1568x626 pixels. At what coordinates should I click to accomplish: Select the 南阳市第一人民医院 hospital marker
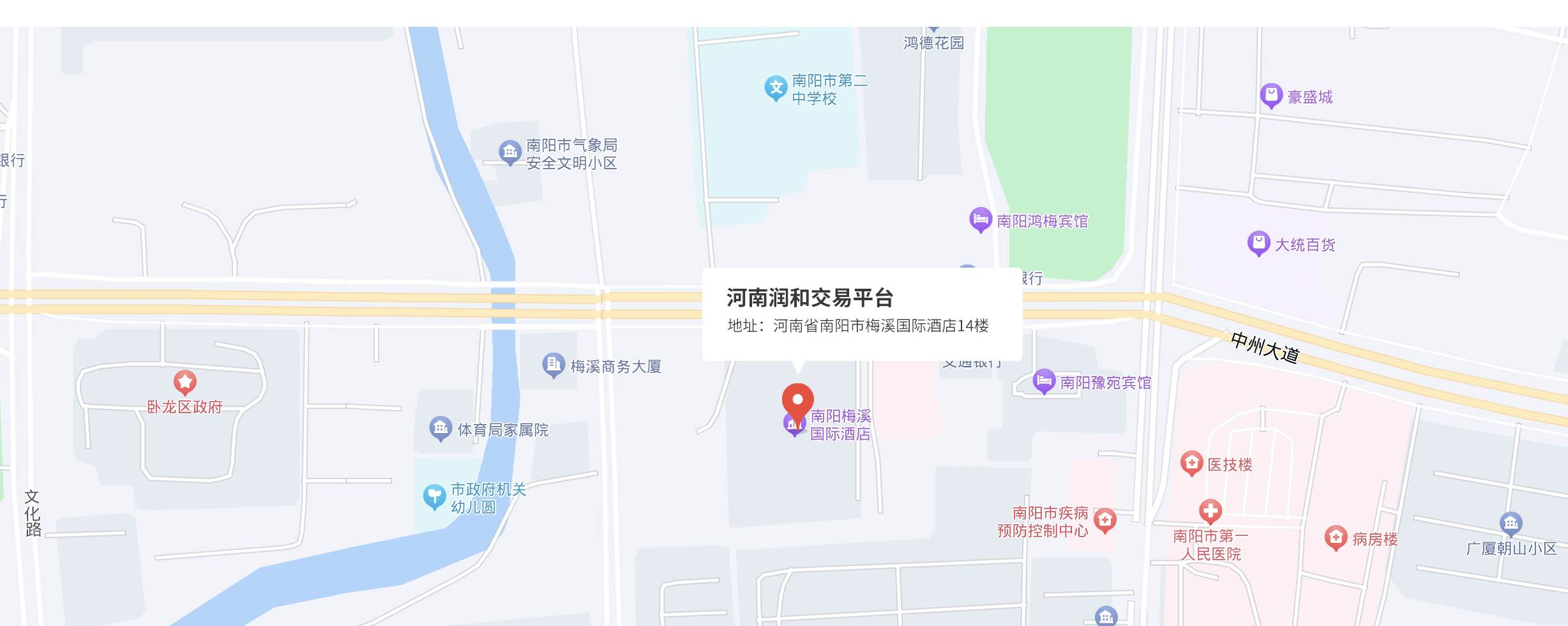(x=1210, y=510)
